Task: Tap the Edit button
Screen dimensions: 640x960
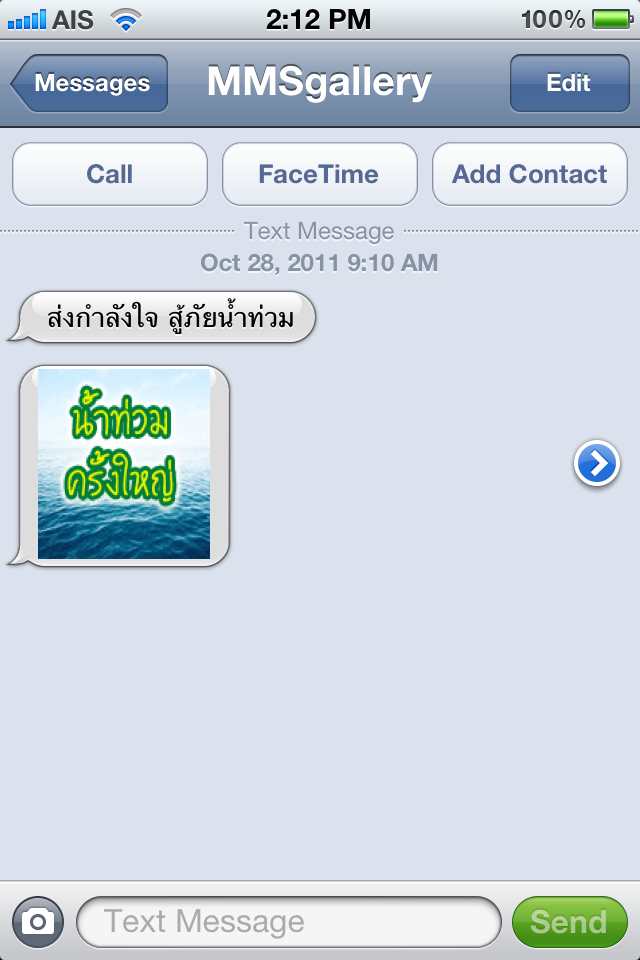Action: 568,83
